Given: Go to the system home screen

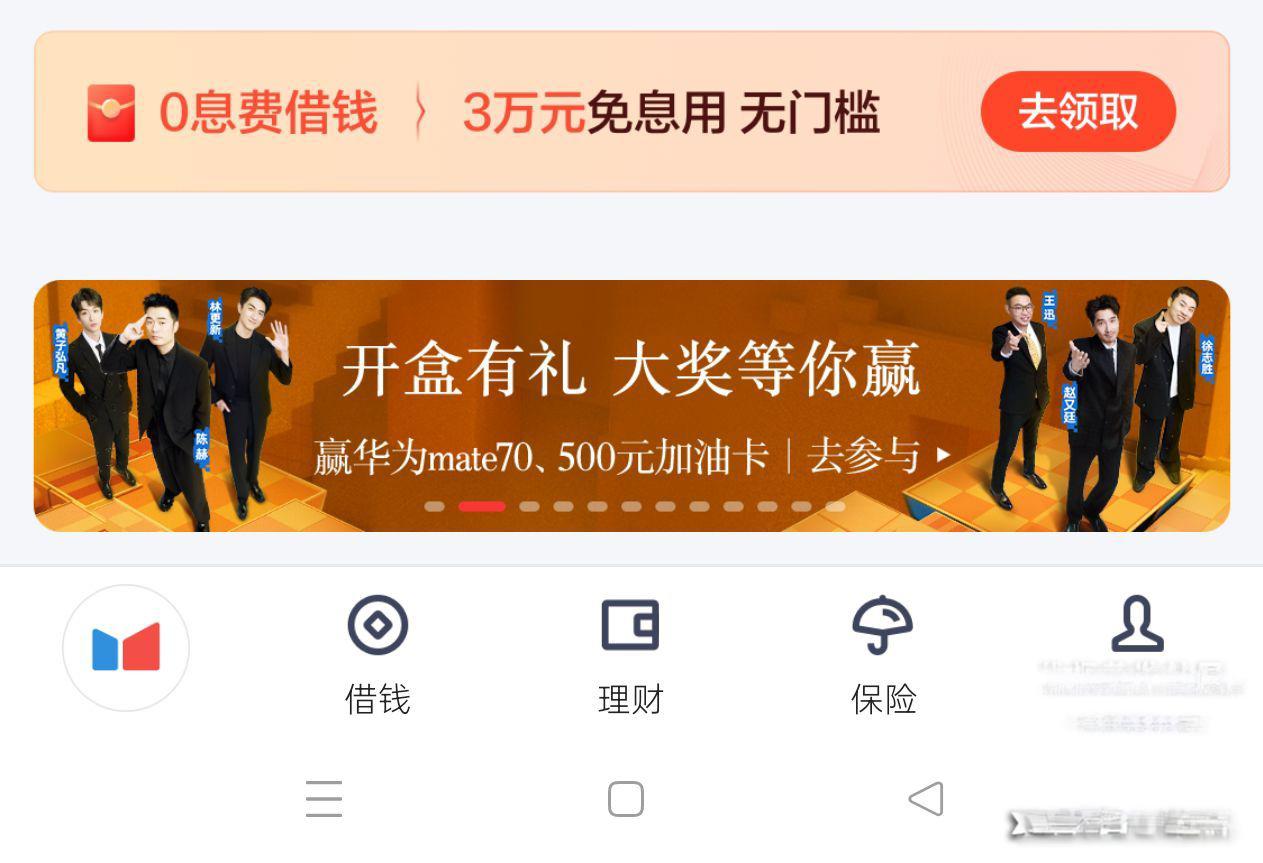Looking at the screenshot, I should pos(626,799).
